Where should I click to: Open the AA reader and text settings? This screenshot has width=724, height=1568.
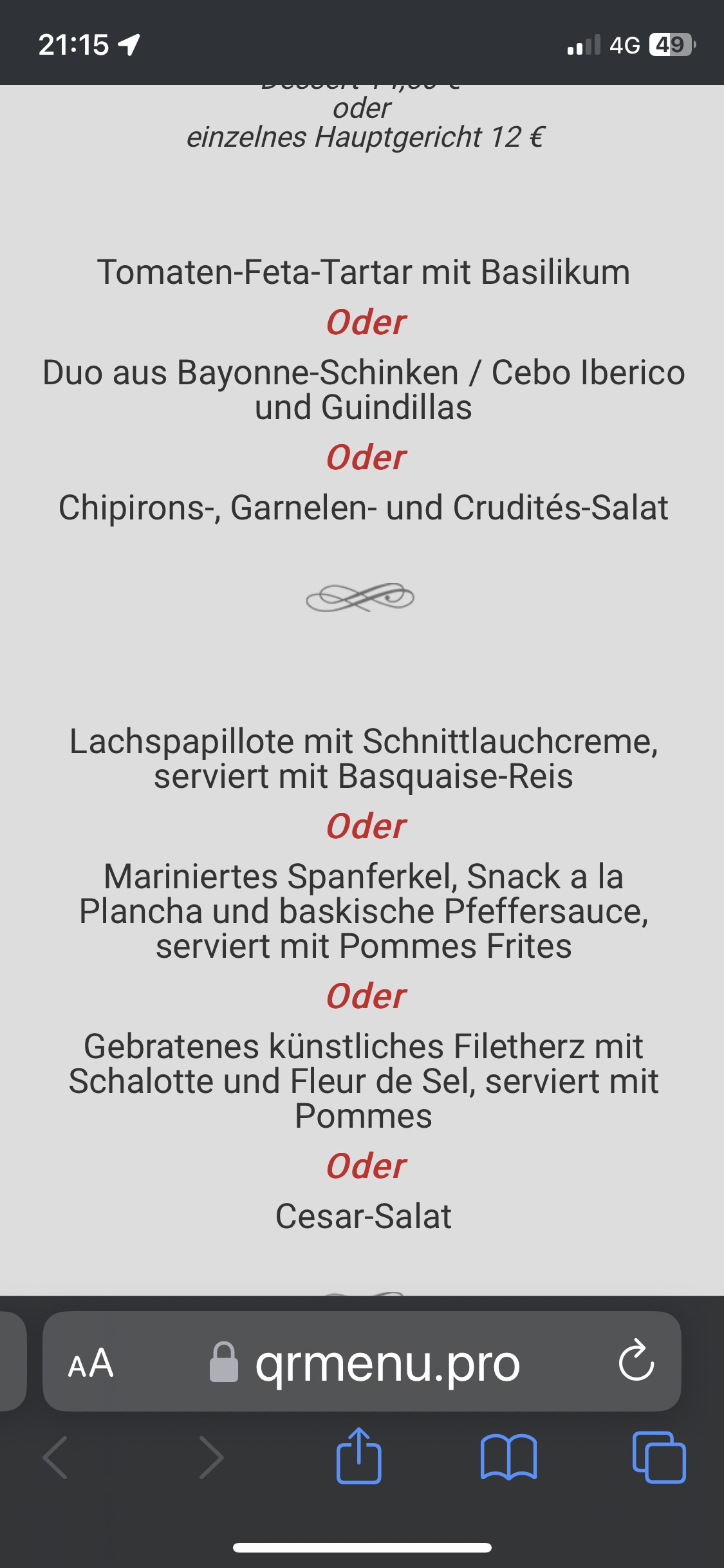click(91, 1363)
